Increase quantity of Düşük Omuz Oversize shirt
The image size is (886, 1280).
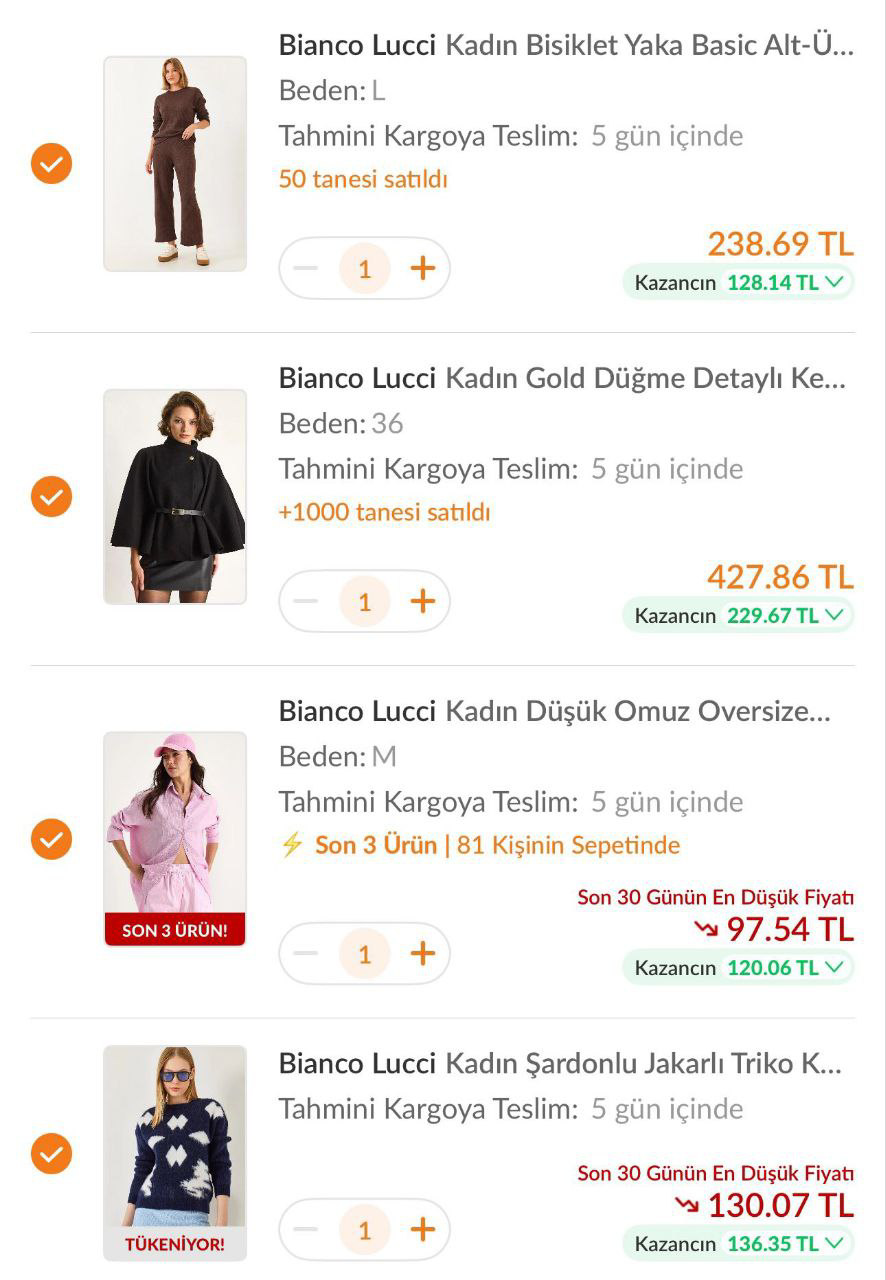tap(422, 953)
